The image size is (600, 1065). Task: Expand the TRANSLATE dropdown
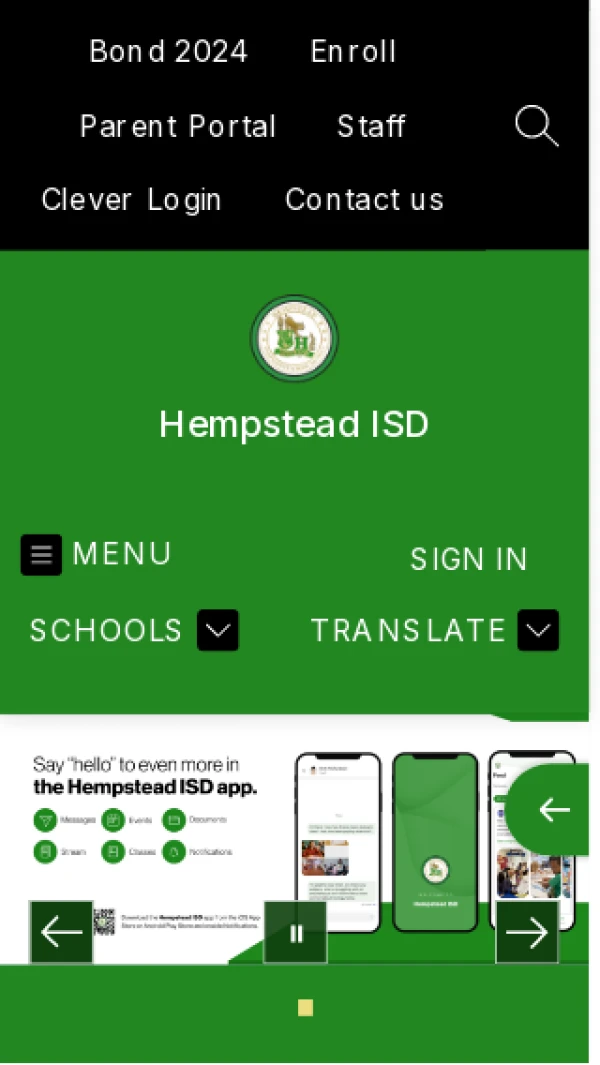538,631
